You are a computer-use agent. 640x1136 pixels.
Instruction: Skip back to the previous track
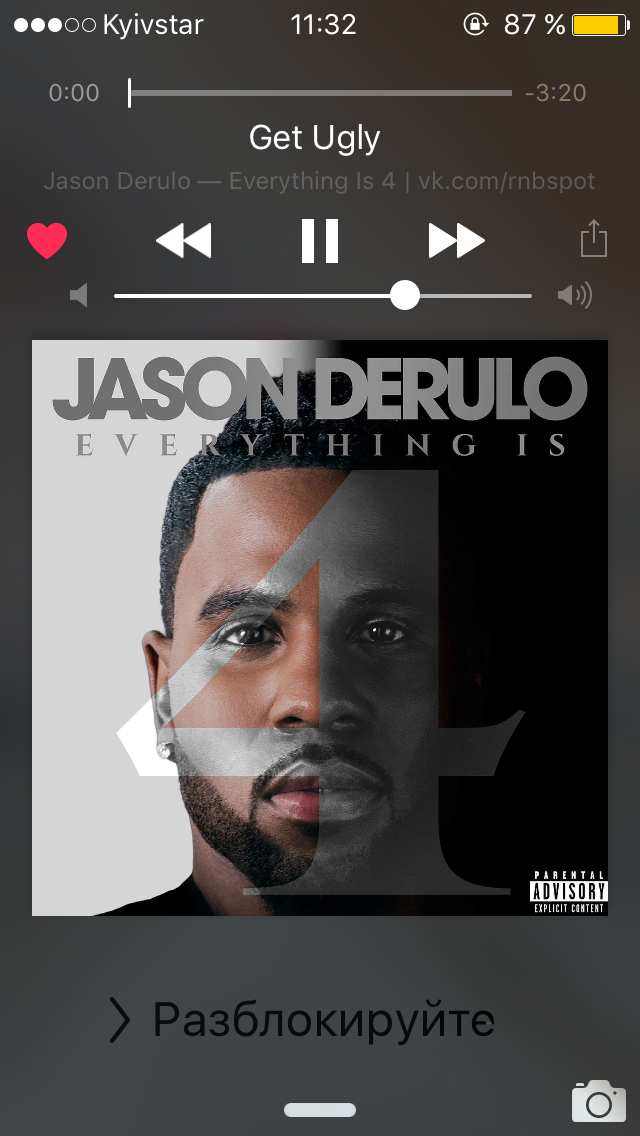point(183,241)
